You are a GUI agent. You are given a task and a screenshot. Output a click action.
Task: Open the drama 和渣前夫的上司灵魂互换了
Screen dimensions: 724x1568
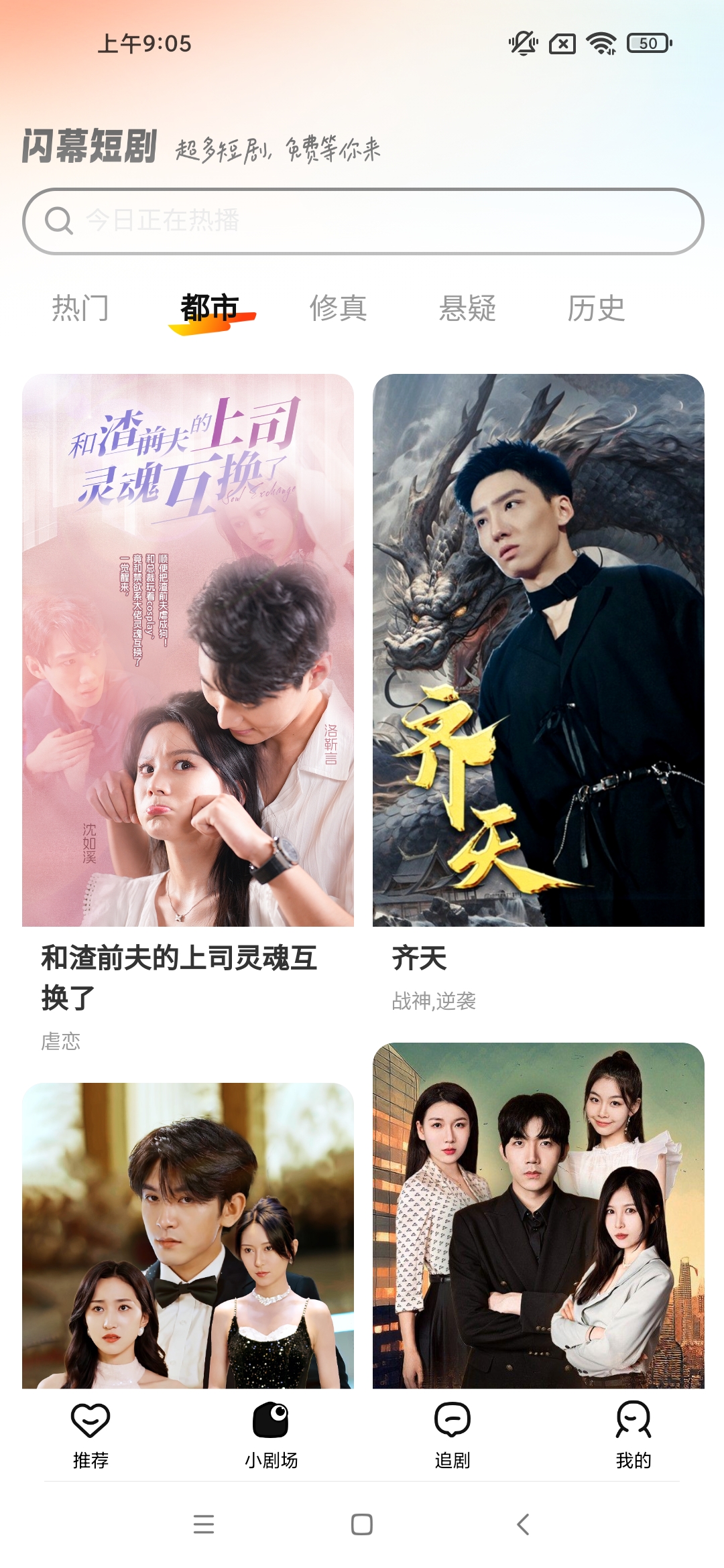pos(188,650)
